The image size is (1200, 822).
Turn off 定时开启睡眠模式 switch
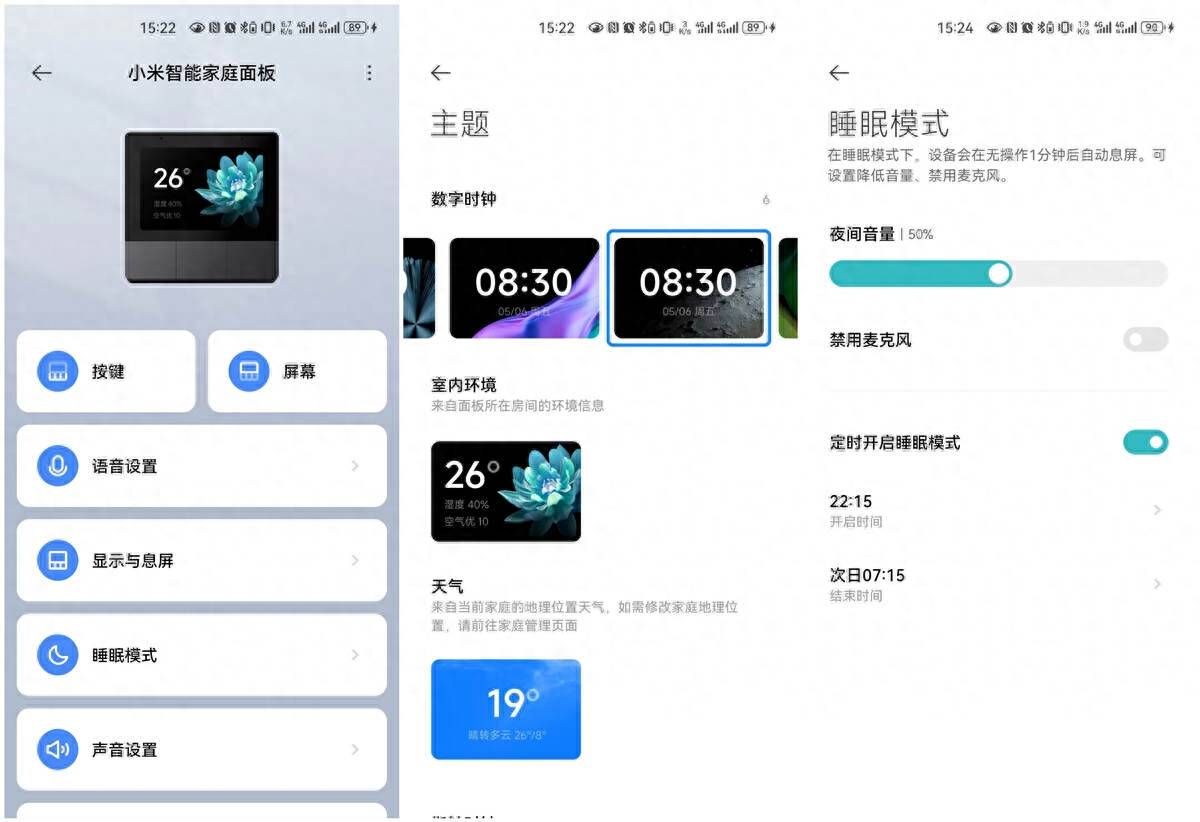point(1145,442)
